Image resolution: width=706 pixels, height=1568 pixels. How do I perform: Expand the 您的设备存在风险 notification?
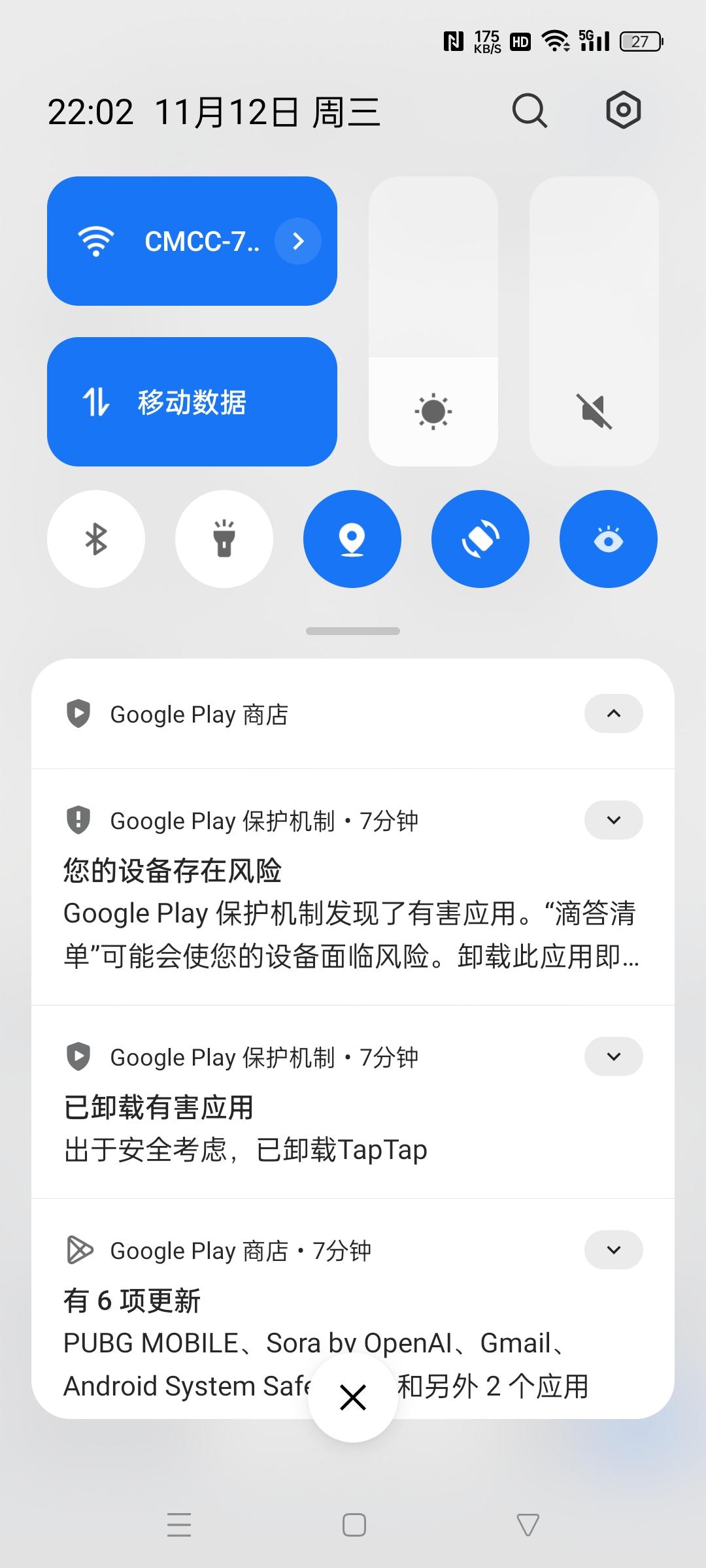click(x=613, y=820)
